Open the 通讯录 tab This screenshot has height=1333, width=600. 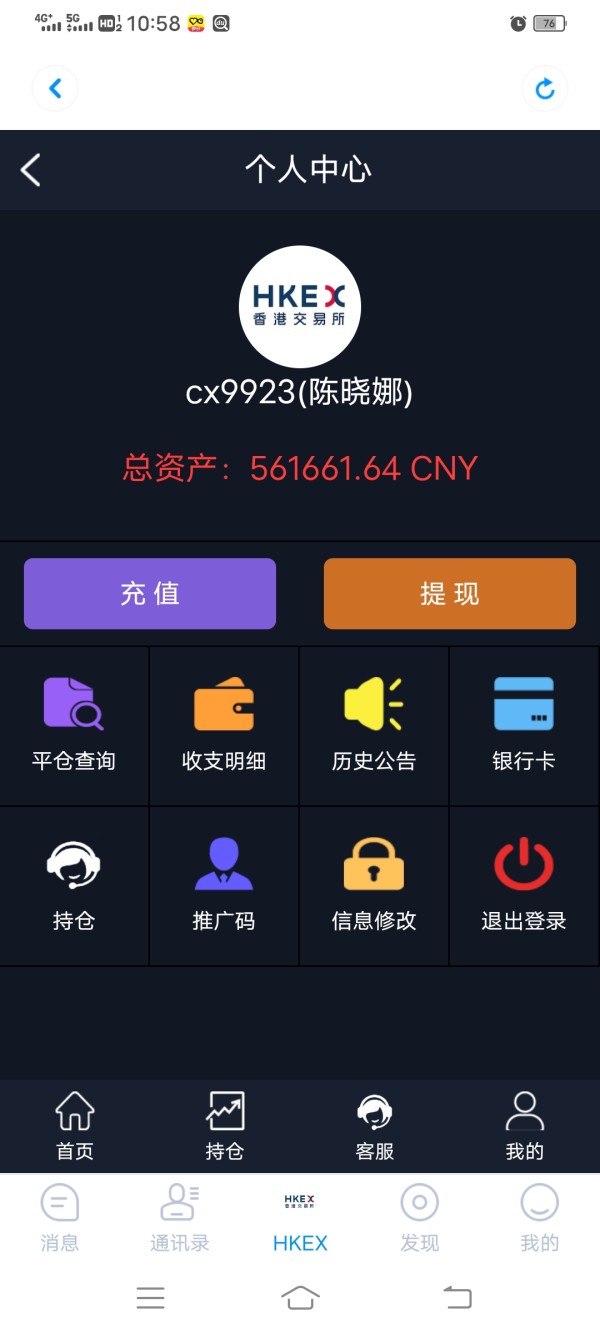tap(180, 1218)
